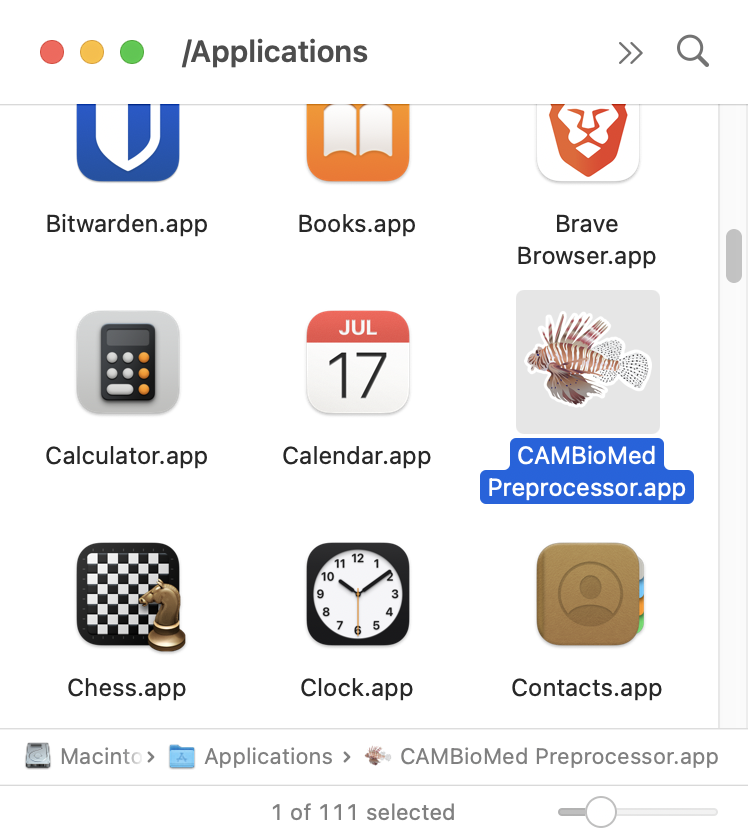Open the Calendar.app icon
This screenshot has width=748, height=840.
tap(357, 362)
